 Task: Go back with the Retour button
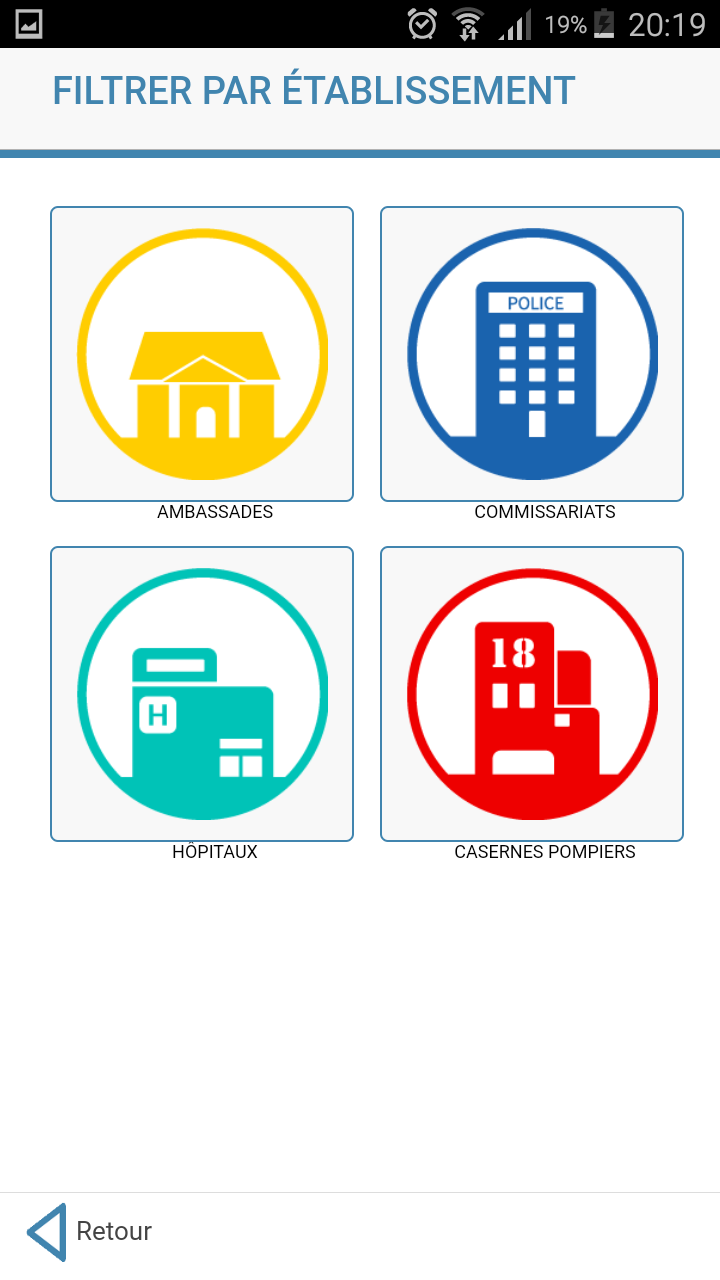point(90,1231)
